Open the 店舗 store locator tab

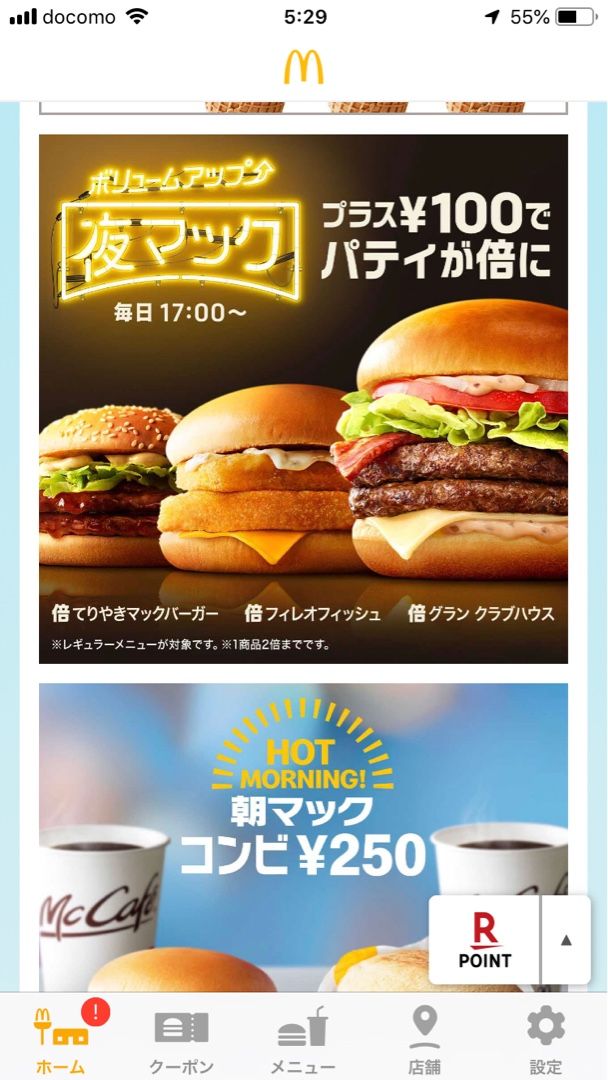[x=425, y=1038]
